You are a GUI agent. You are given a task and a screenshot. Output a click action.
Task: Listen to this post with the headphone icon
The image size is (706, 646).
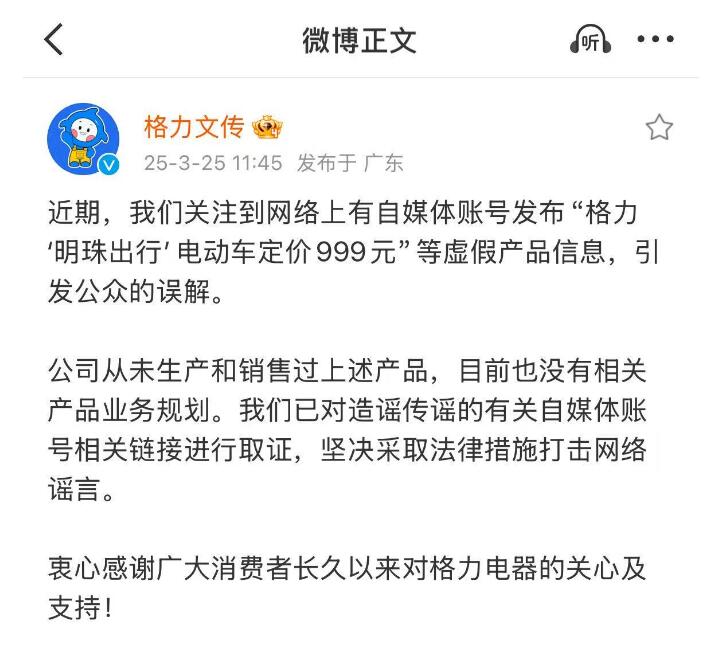pos(590,40)
